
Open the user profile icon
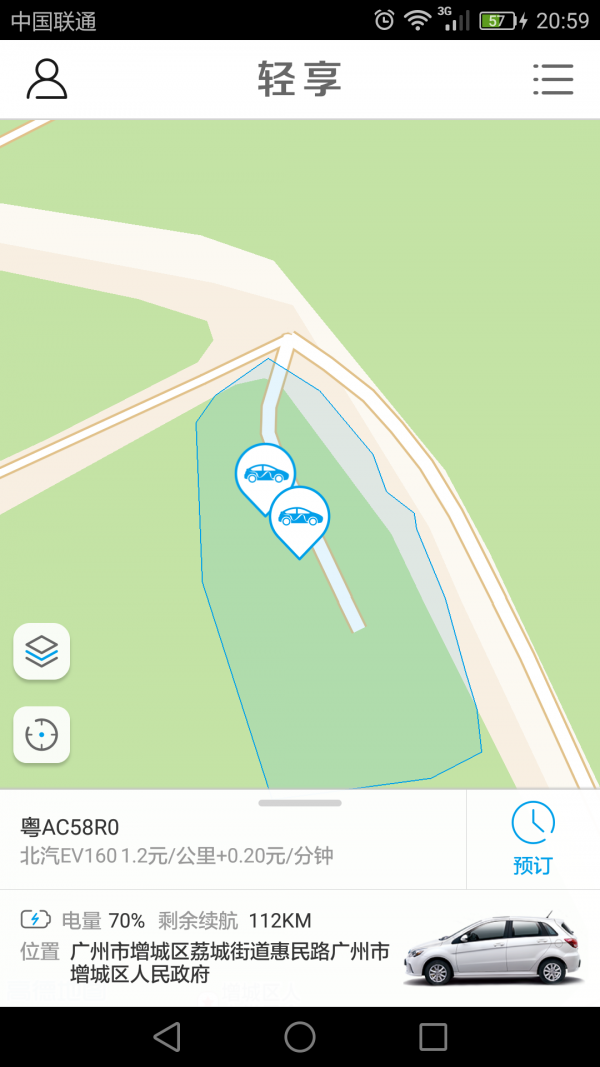46,79
